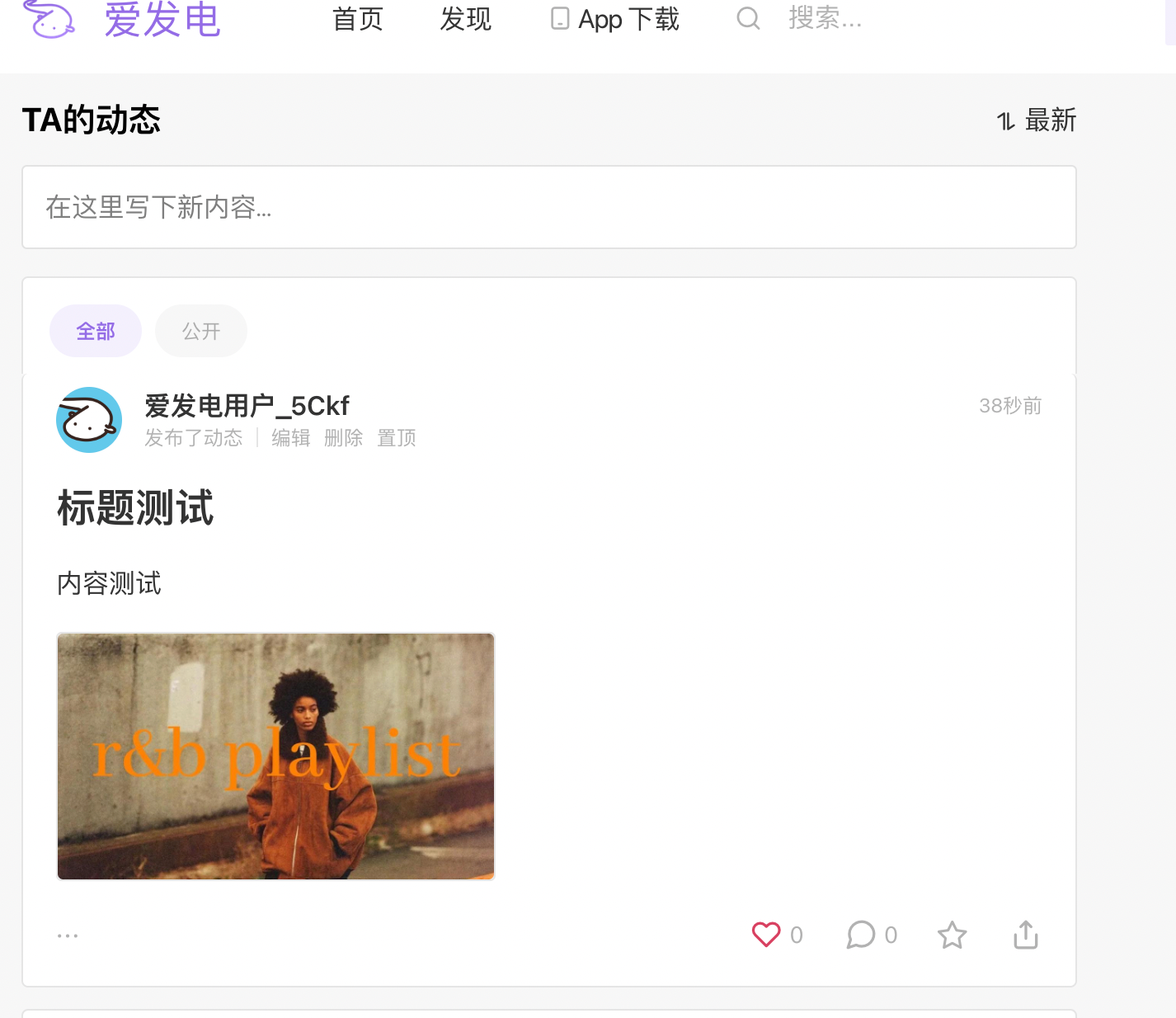This screenshot has width=1176, height=1018.
Task: Pin the post with 置顶
Action: pyautogui.click(x=397, y=438)
